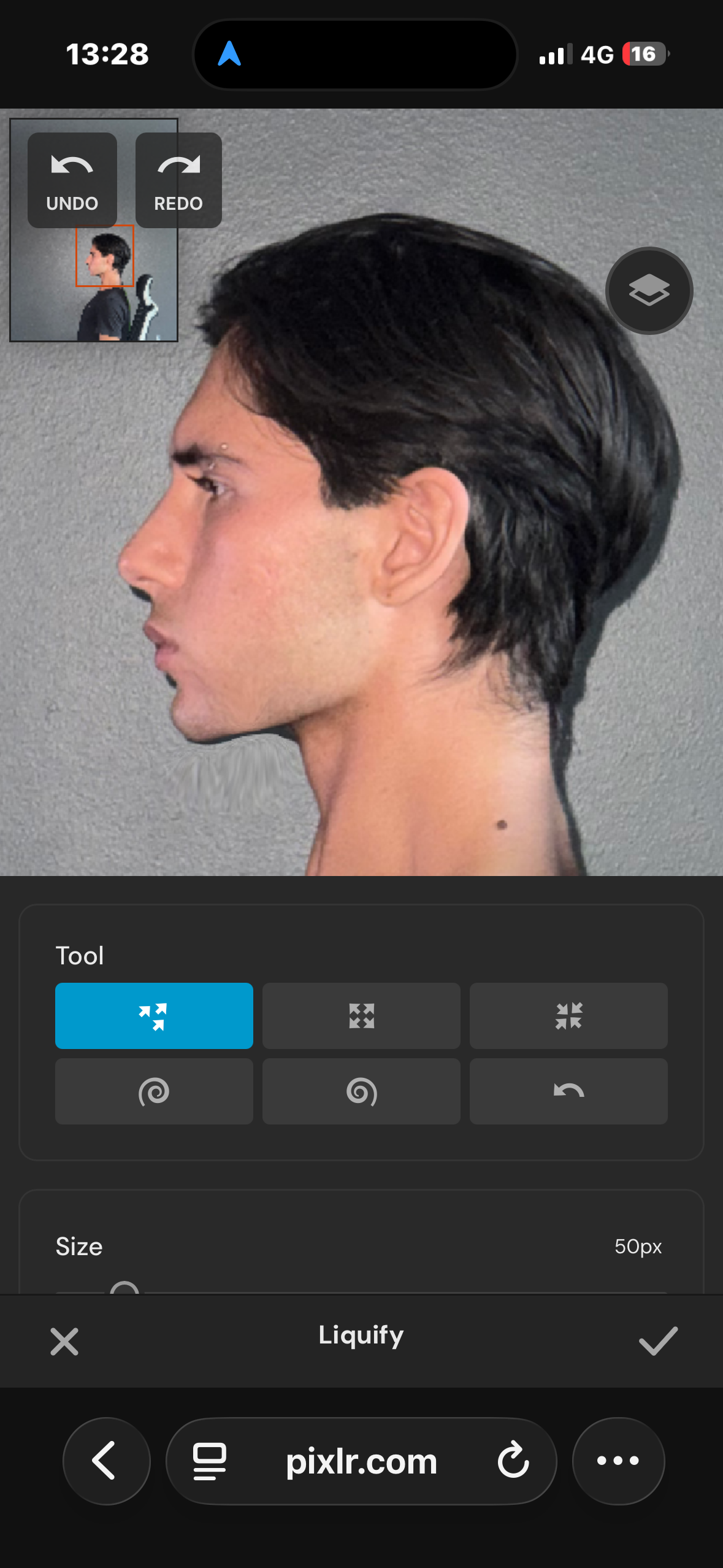723x1568 pixels.
Task: Open the pixlr.com address bar
Action: click(361, 1461)
